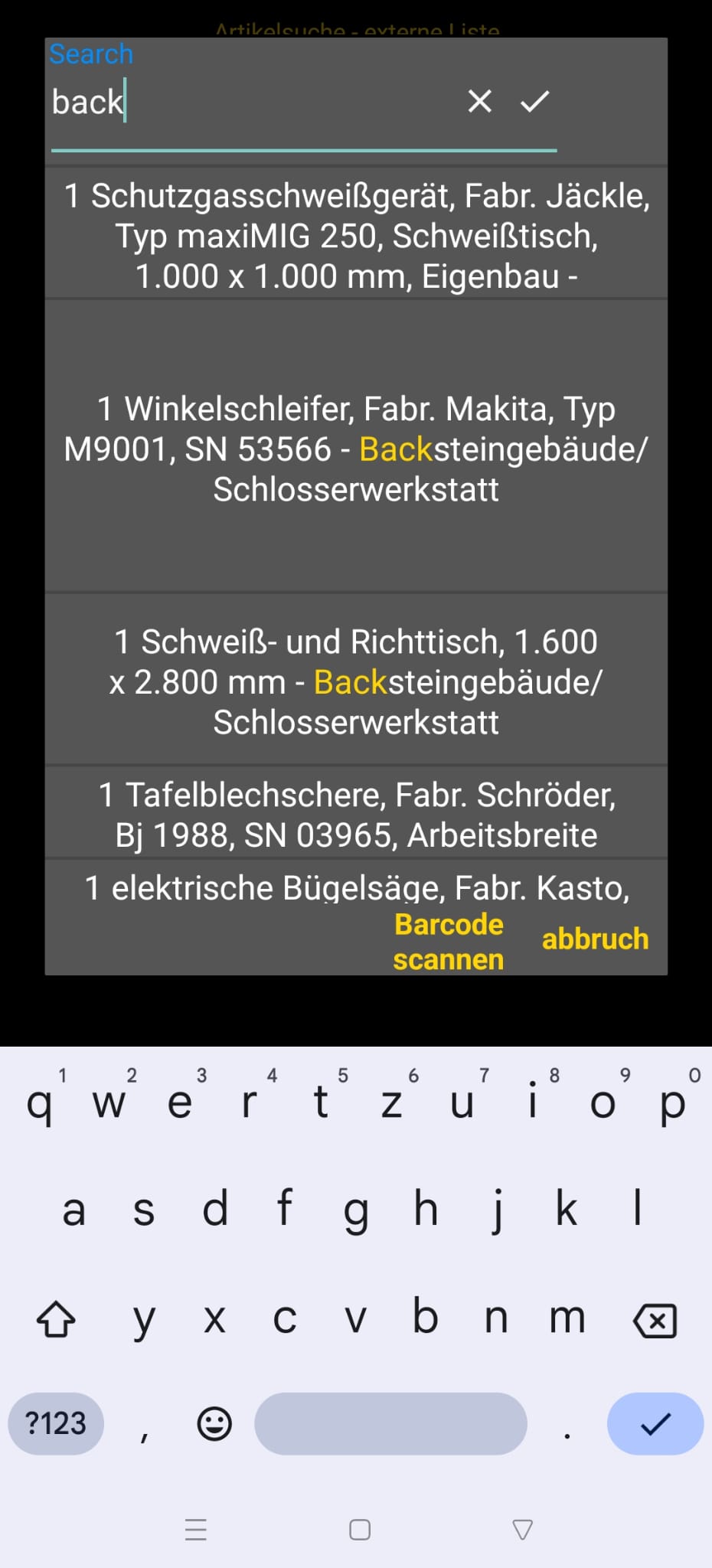Choose the Schweiß- und Richttisch result

356,681
